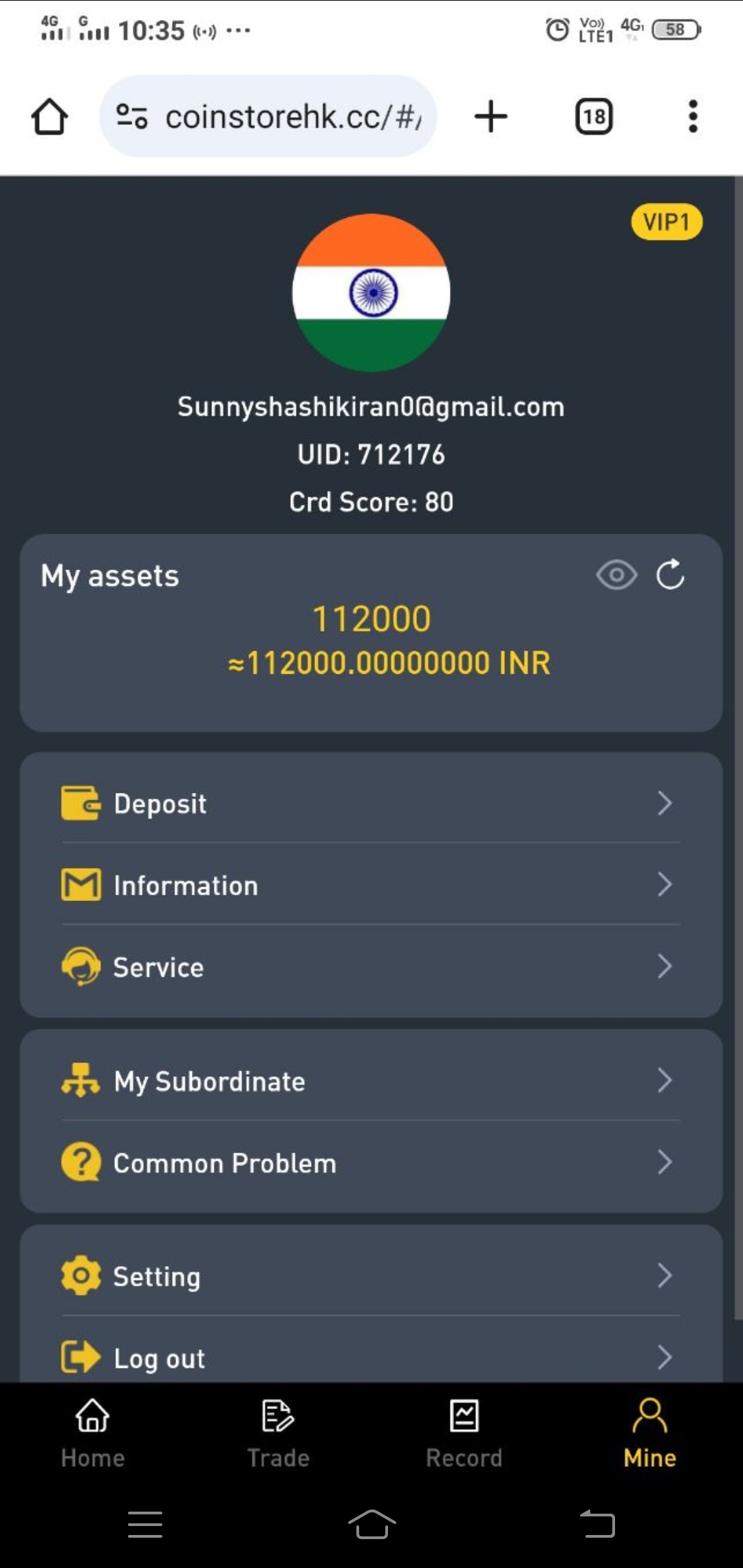
Task: Open the system recent apps menu
Action: pos(145,1524)
